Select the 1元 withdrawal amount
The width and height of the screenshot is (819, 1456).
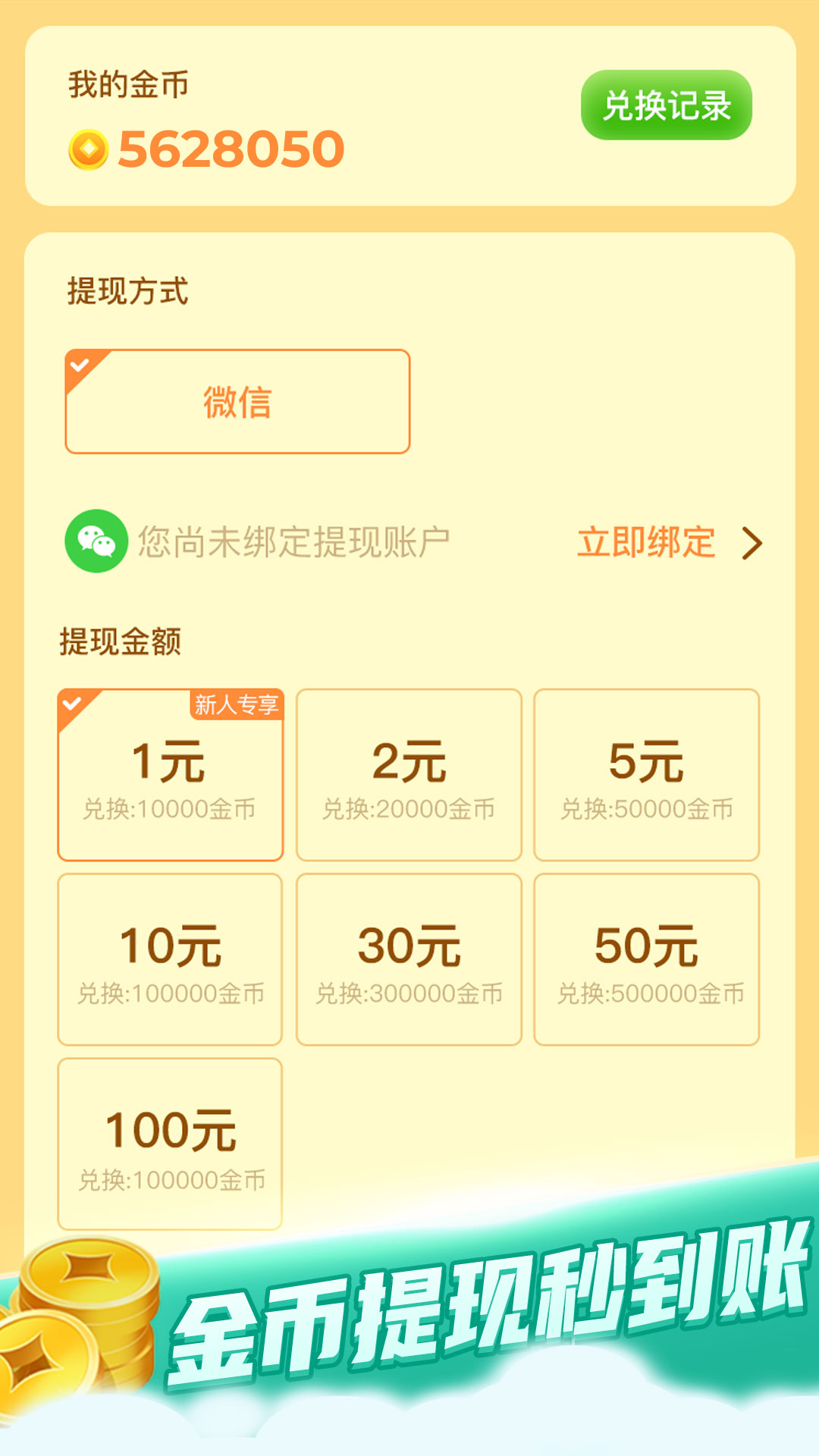point(170,773)
